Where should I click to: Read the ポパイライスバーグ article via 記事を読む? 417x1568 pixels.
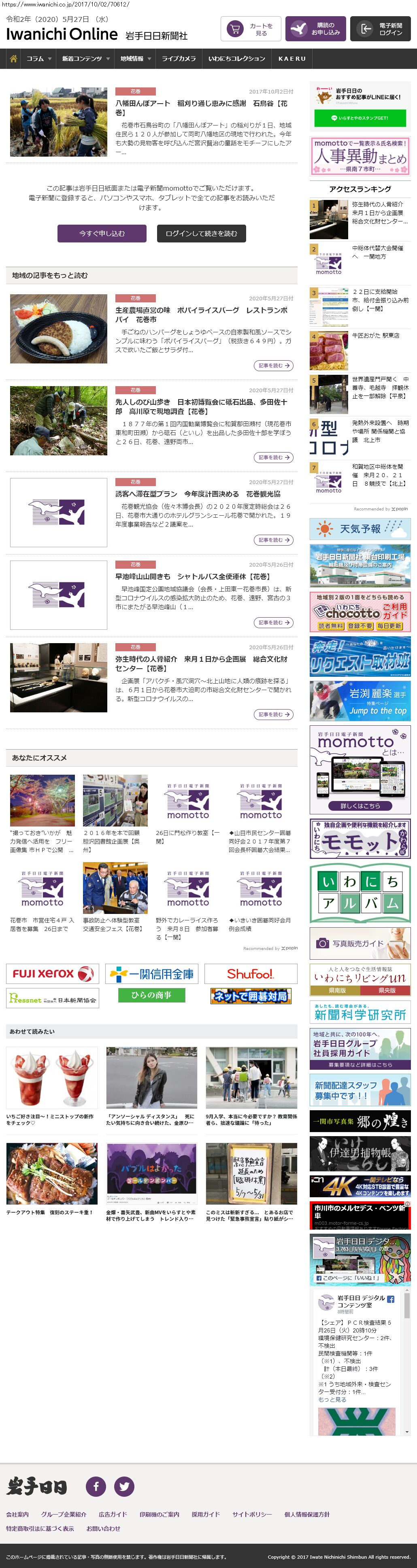click(273, 365)
